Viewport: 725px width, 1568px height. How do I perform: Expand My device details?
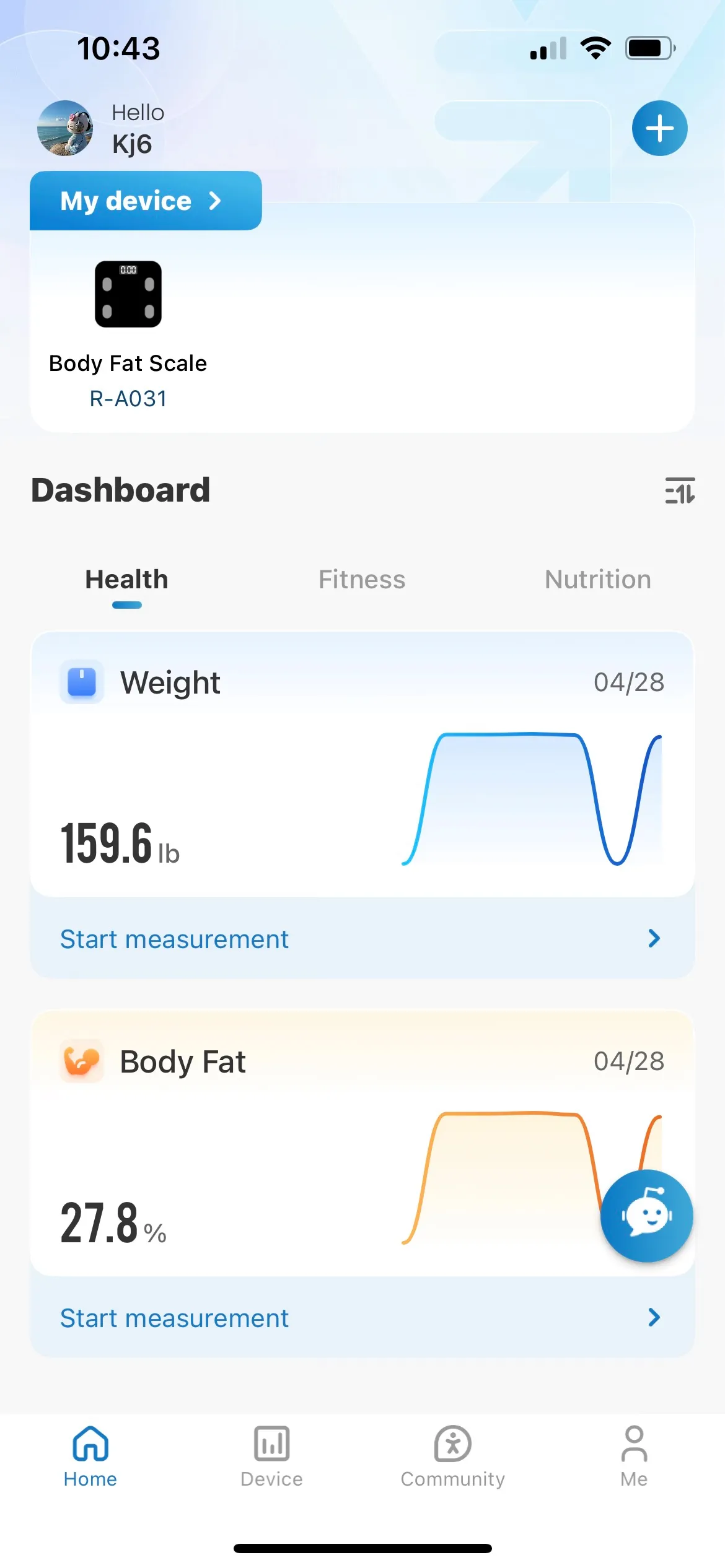coord(146,200)
